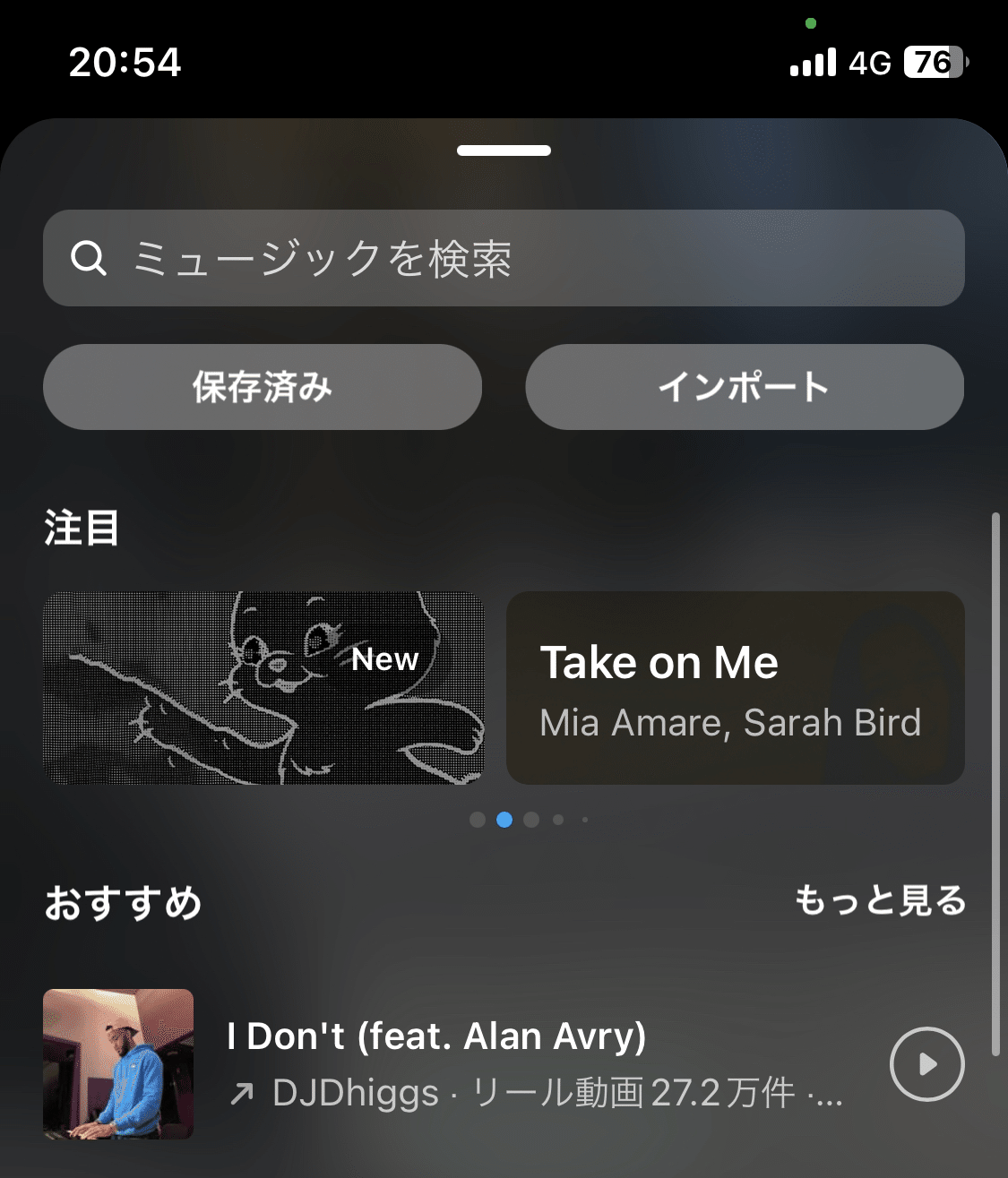Open the featured card marked New

(263, 688)
